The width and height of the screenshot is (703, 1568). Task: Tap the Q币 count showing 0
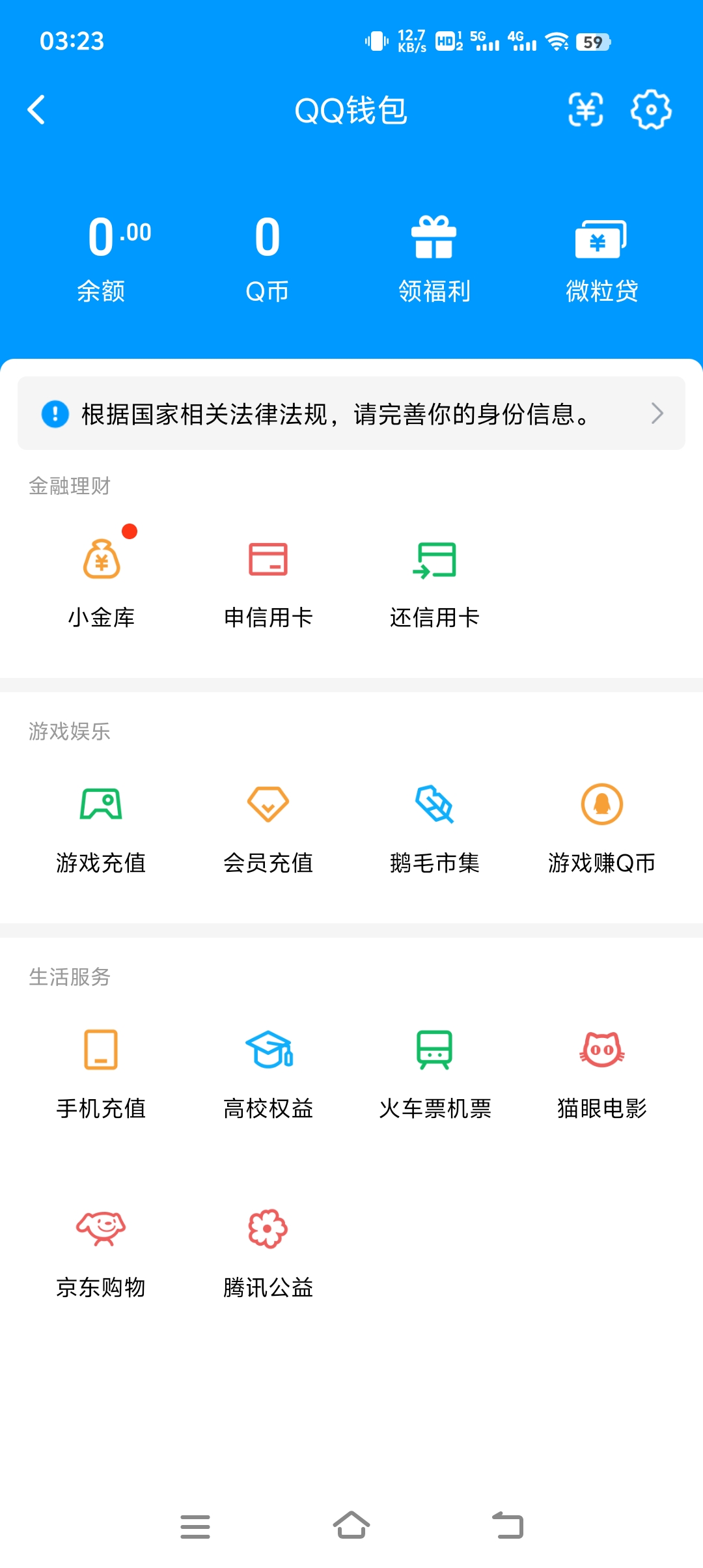(x=267, y=238)
